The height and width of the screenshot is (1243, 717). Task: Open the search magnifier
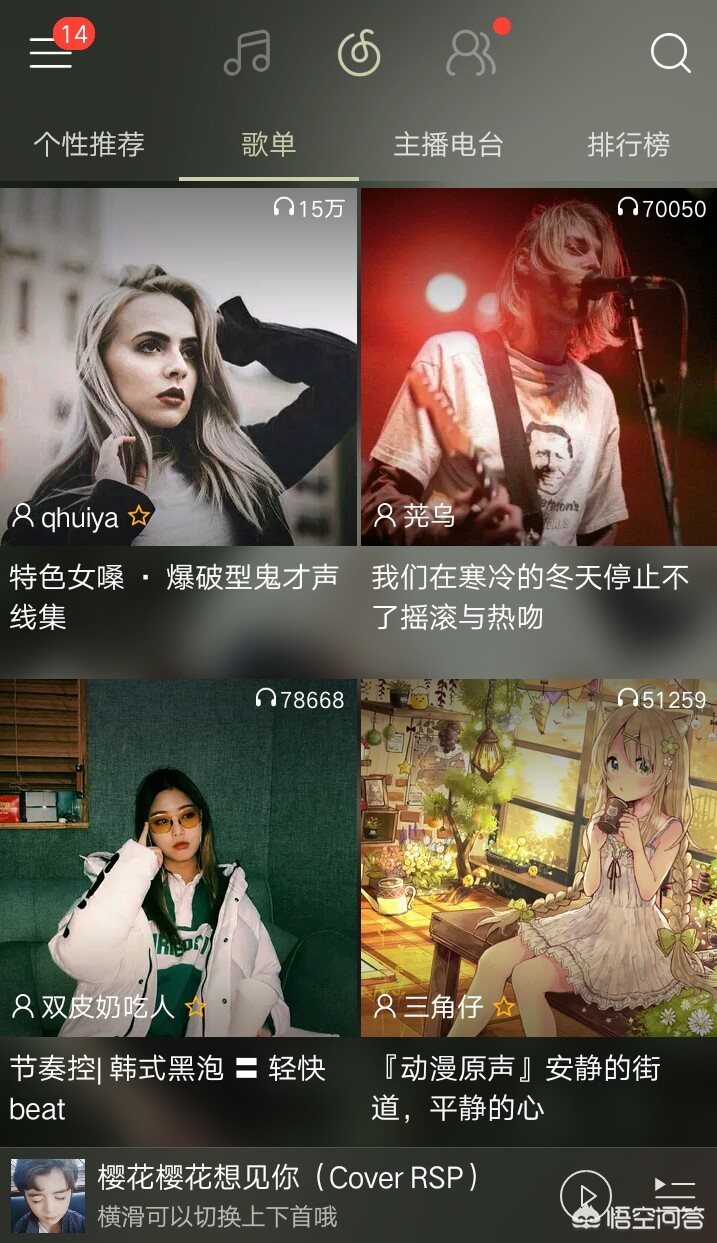(x=670, y=53)
